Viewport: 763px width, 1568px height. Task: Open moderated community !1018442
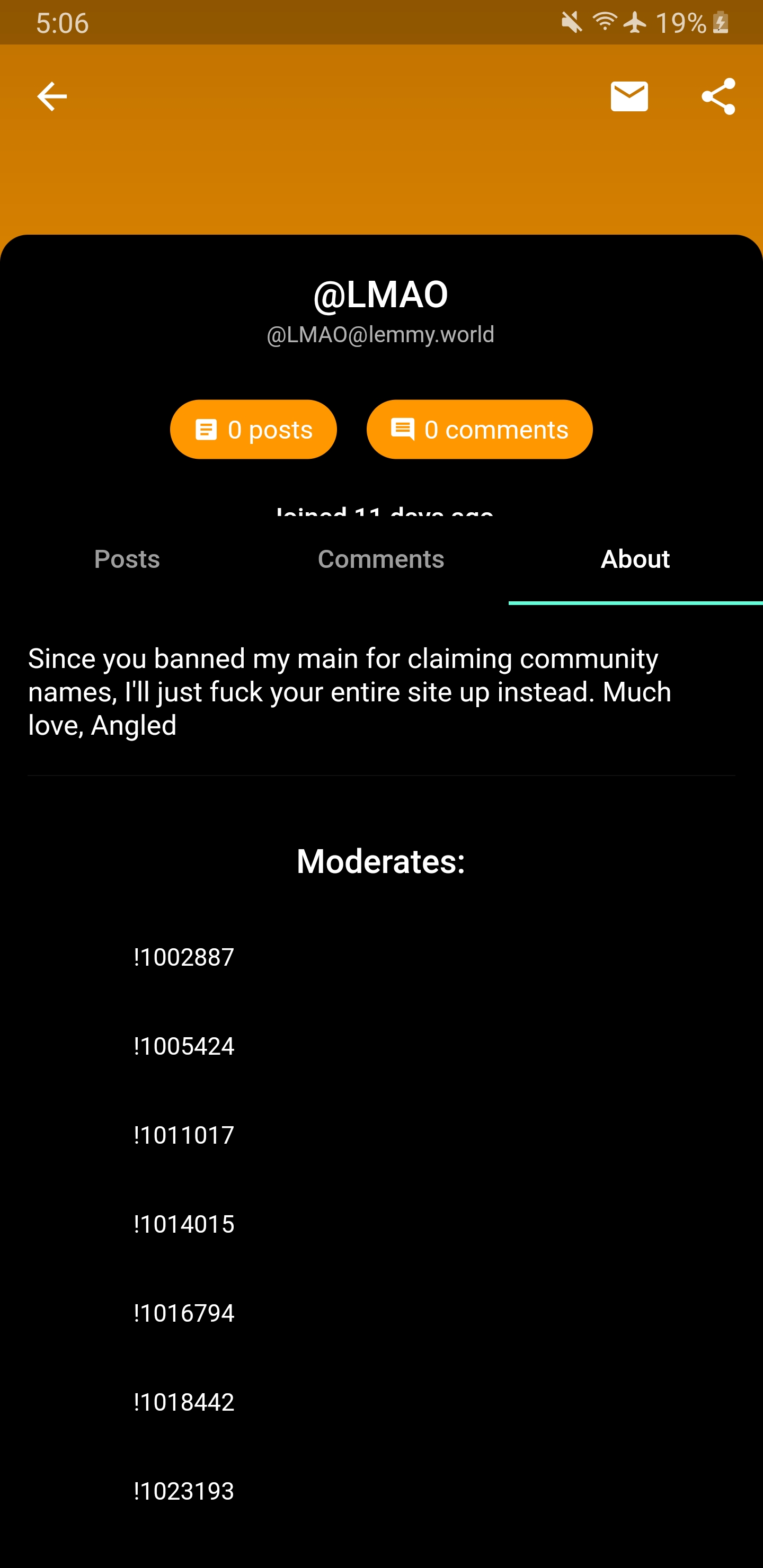click(x=184, y=1402)
